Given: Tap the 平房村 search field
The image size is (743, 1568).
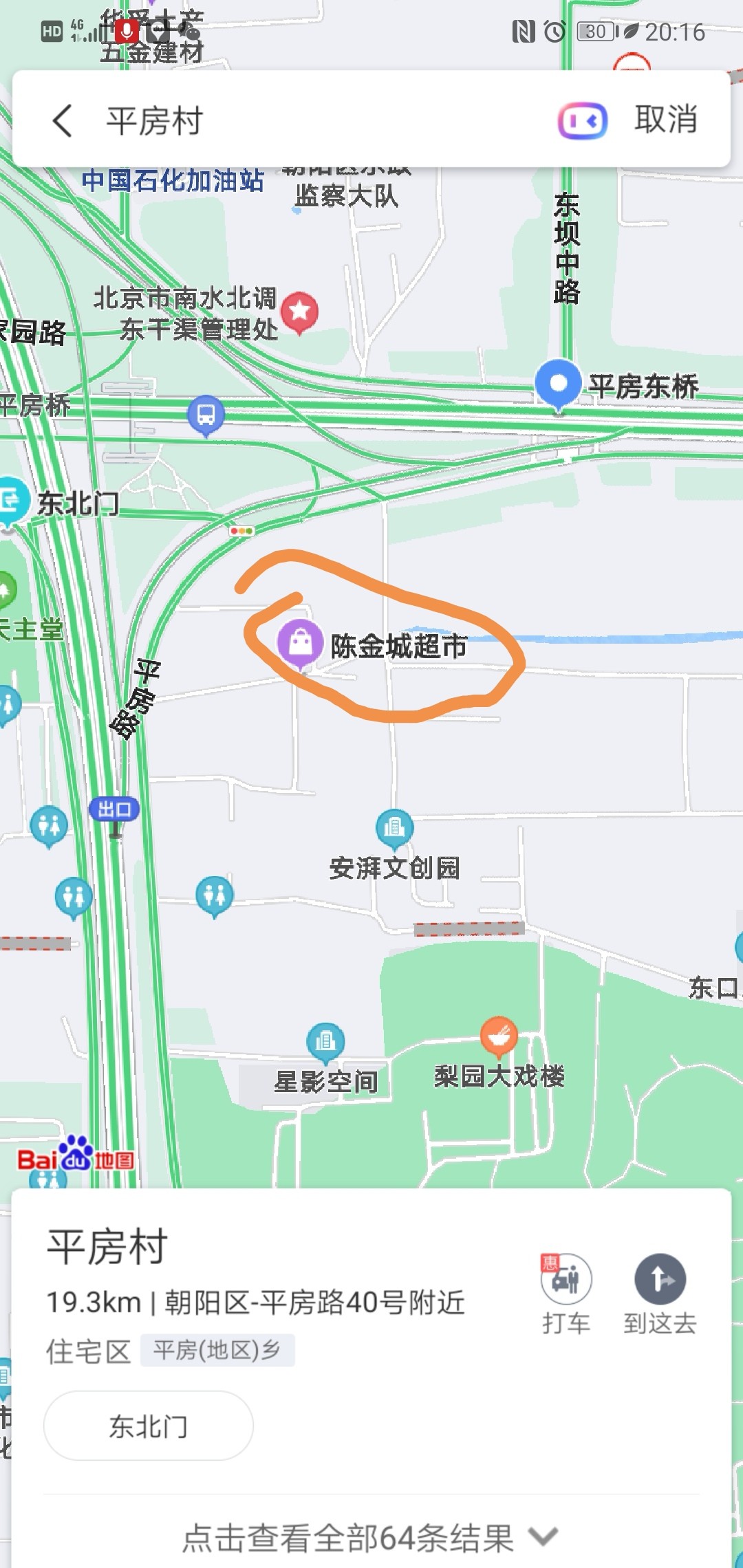Looking at the screenshot, I should [x=310, y=121].
